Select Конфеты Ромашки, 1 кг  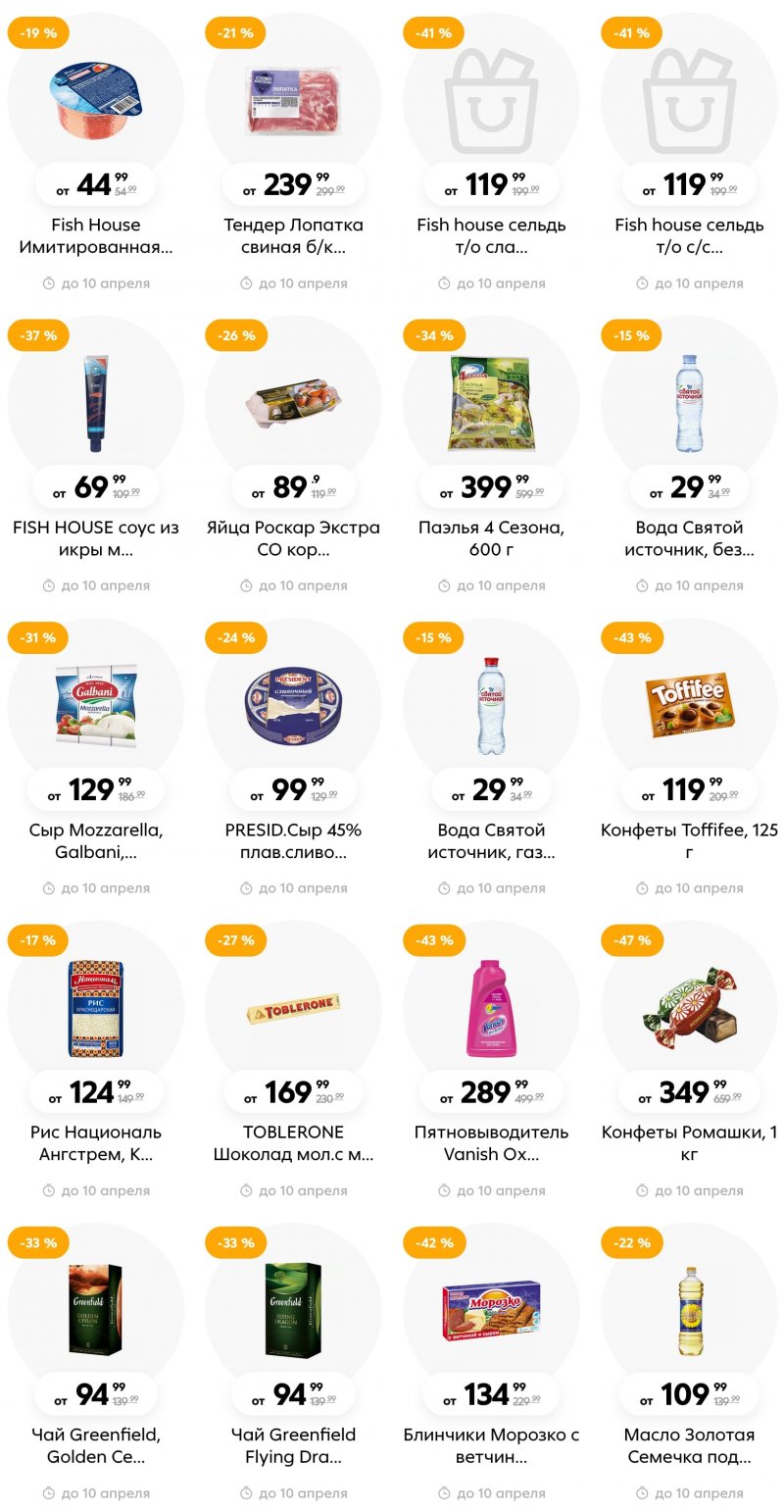tap(689, 1007)
